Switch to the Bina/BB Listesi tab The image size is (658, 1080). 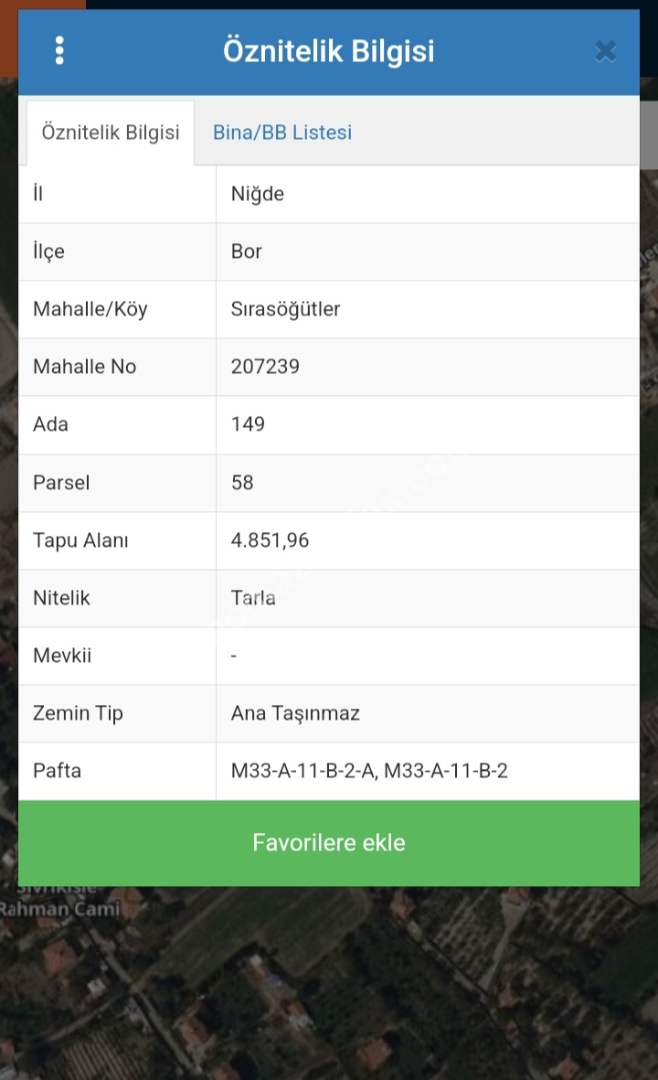coord(282,132)
